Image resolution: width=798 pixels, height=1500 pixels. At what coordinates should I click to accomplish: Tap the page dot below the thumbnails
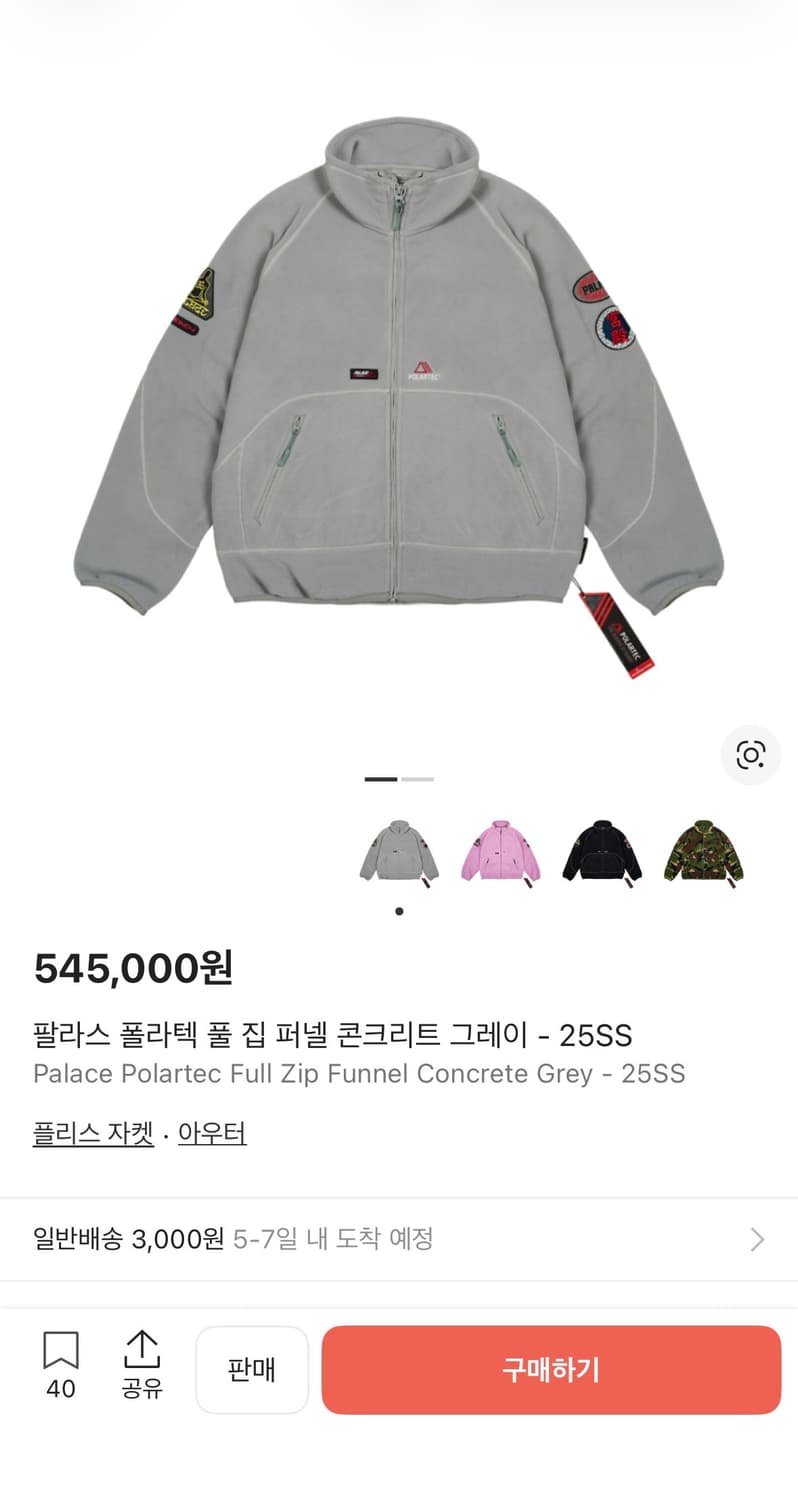click(x=398, y=910)
